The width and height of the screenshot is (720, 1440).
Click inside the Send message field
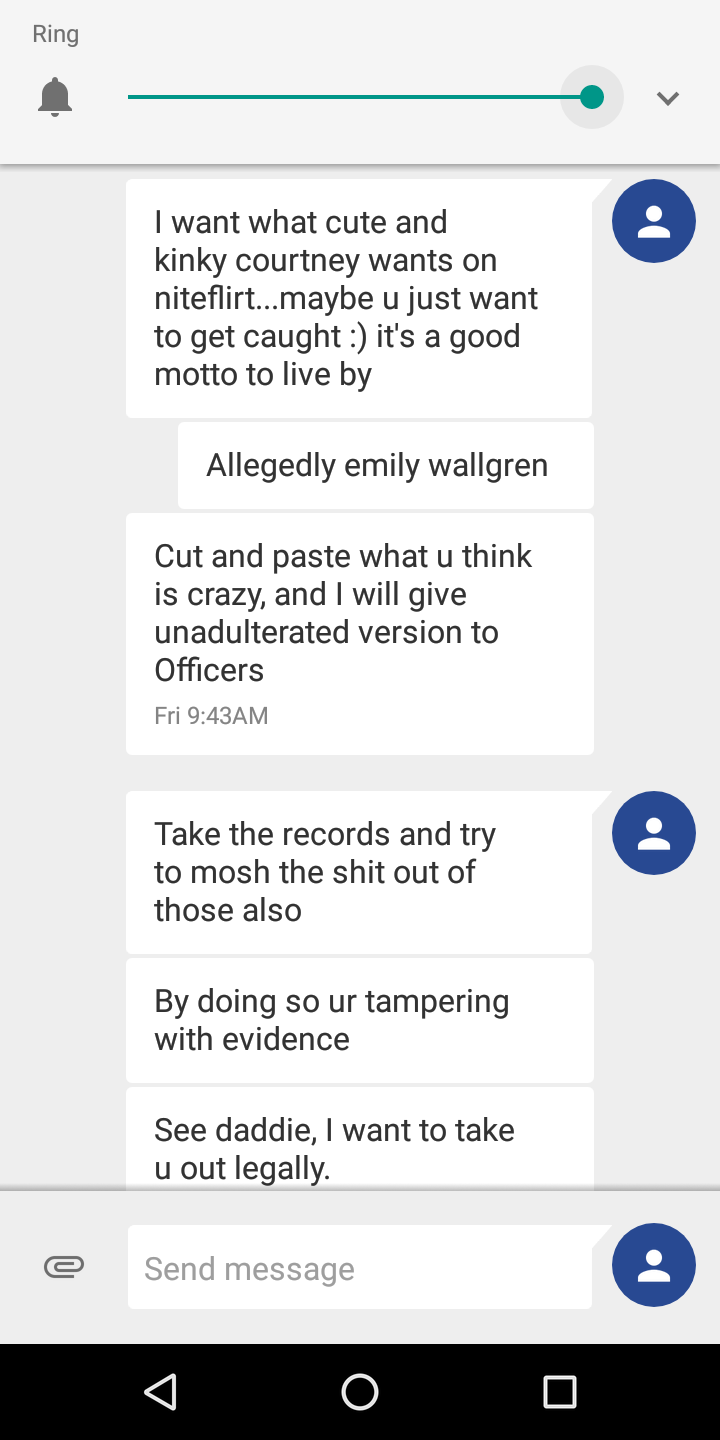360,1267
